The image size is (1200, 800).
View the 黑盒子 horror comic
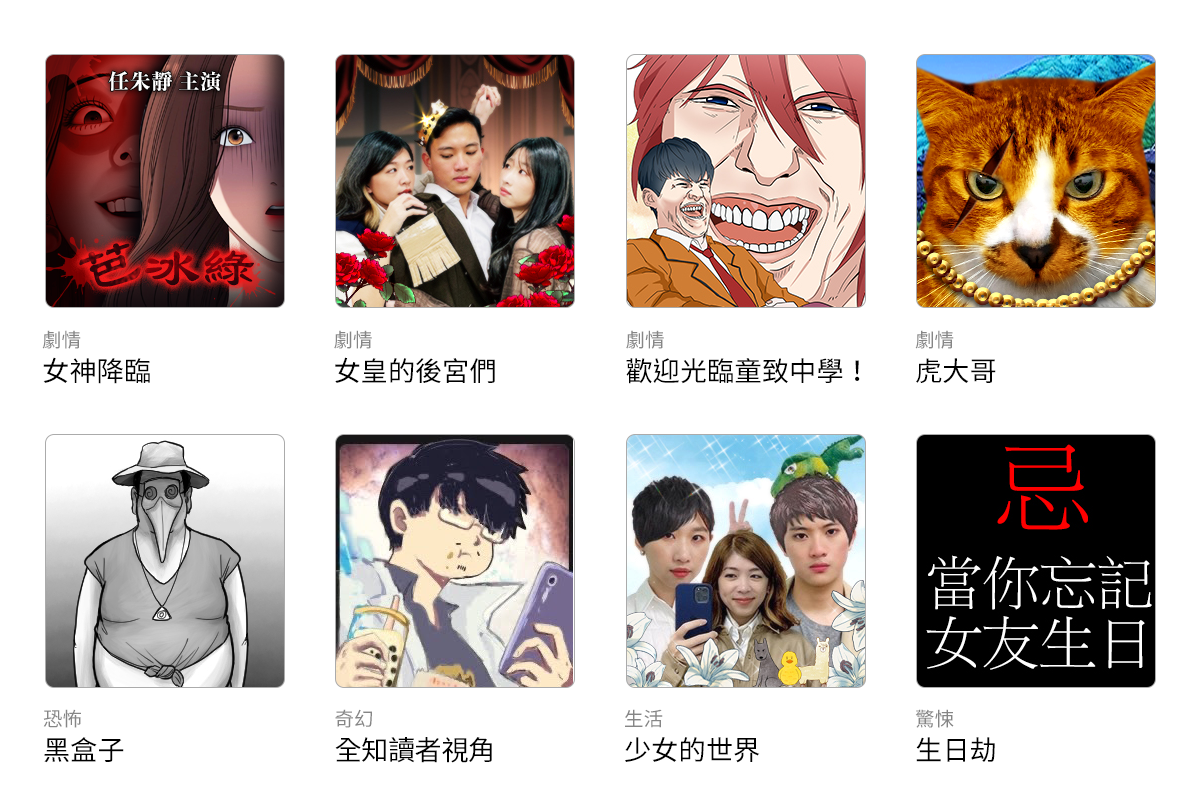165,560
